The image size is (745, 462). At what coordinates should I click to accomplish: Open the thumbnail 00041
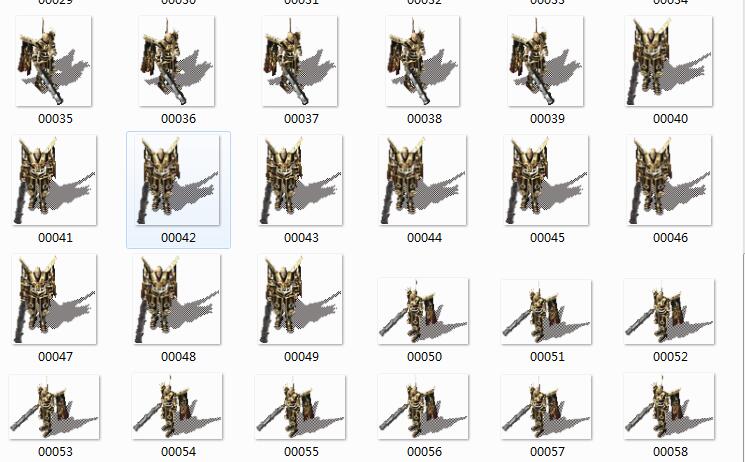point(55,181)
